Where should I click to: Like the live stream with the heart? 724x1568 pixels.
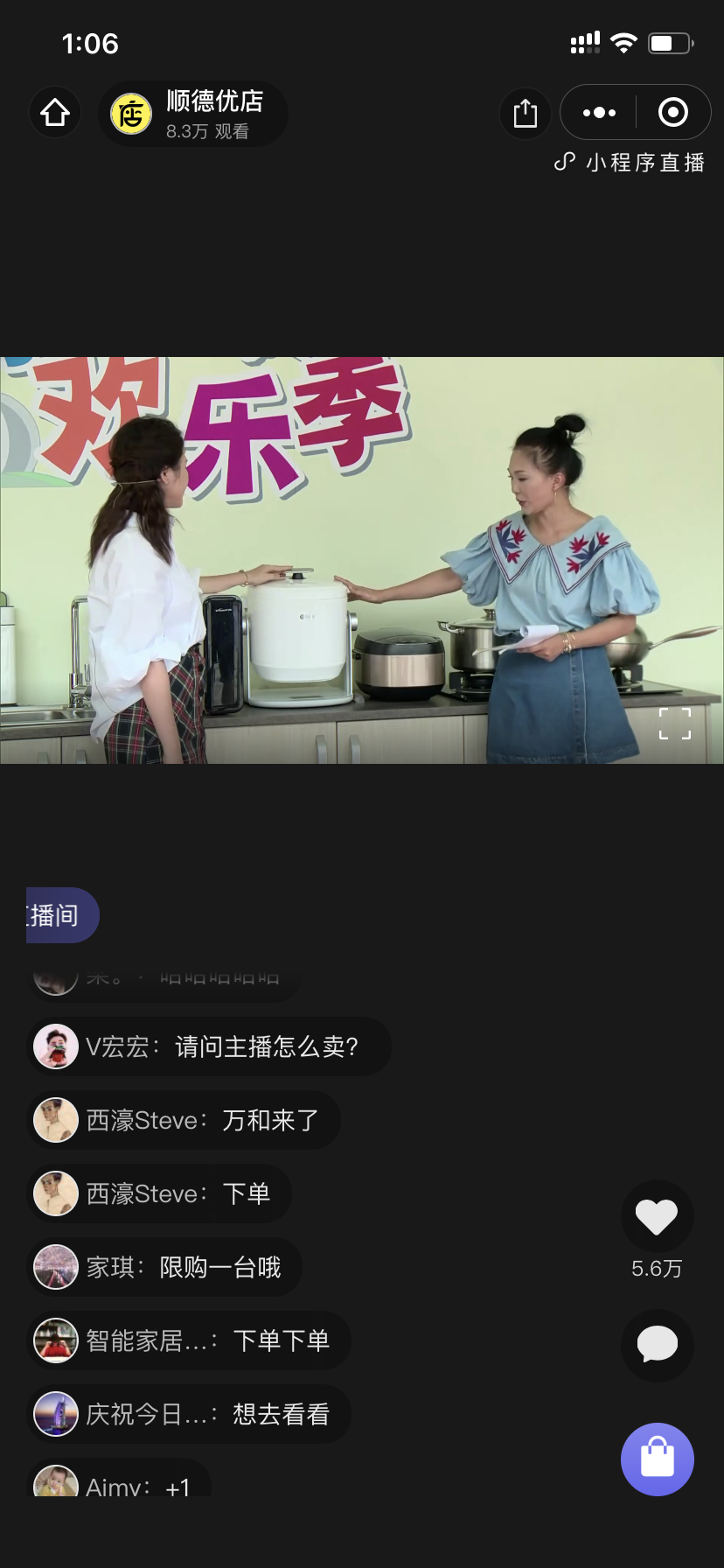pos(657,1216)
